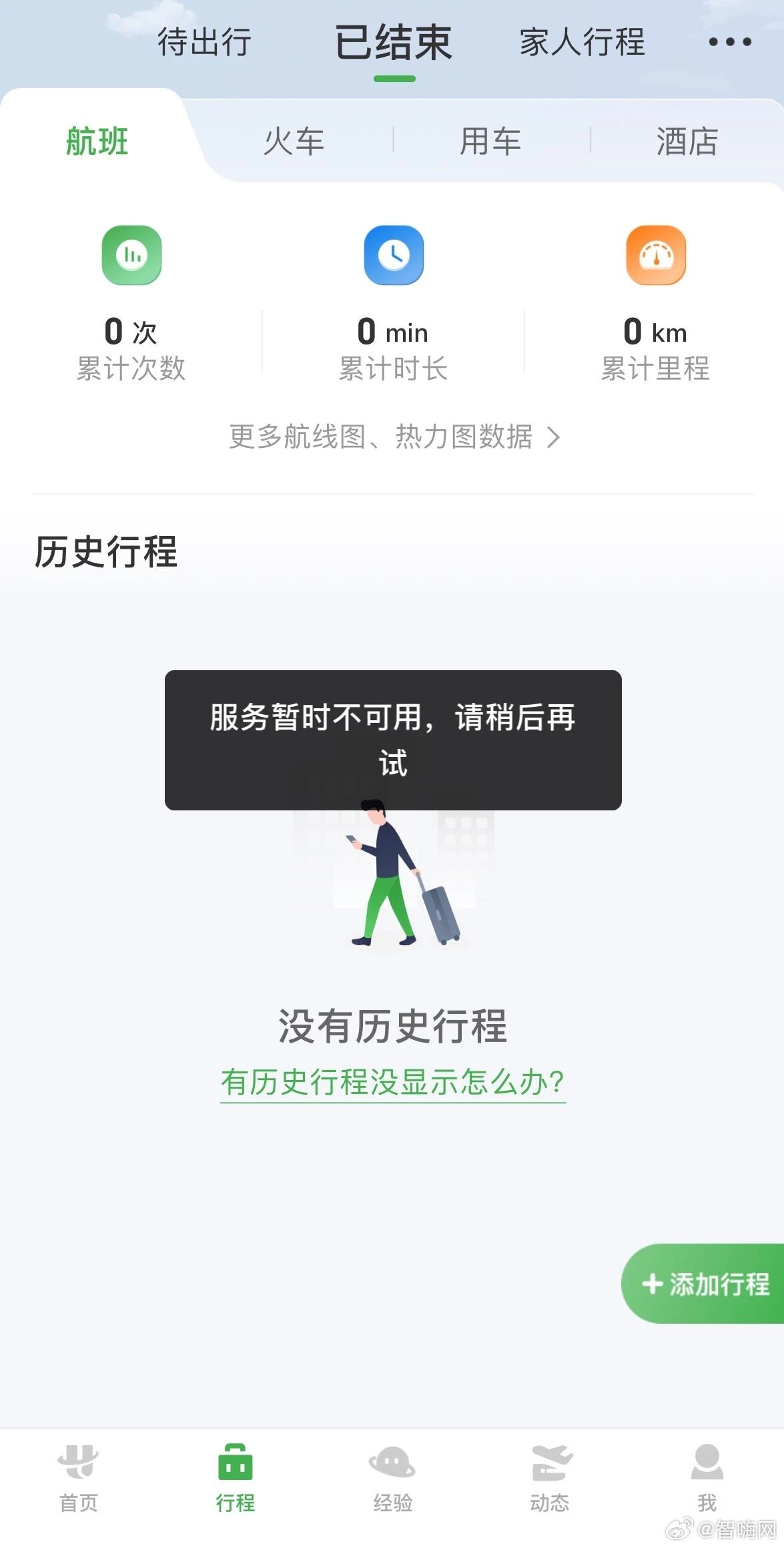Open the 有历史行程没显示怎么办 help link
This screenshot has width=784, height=1548.
[393, 1082]
